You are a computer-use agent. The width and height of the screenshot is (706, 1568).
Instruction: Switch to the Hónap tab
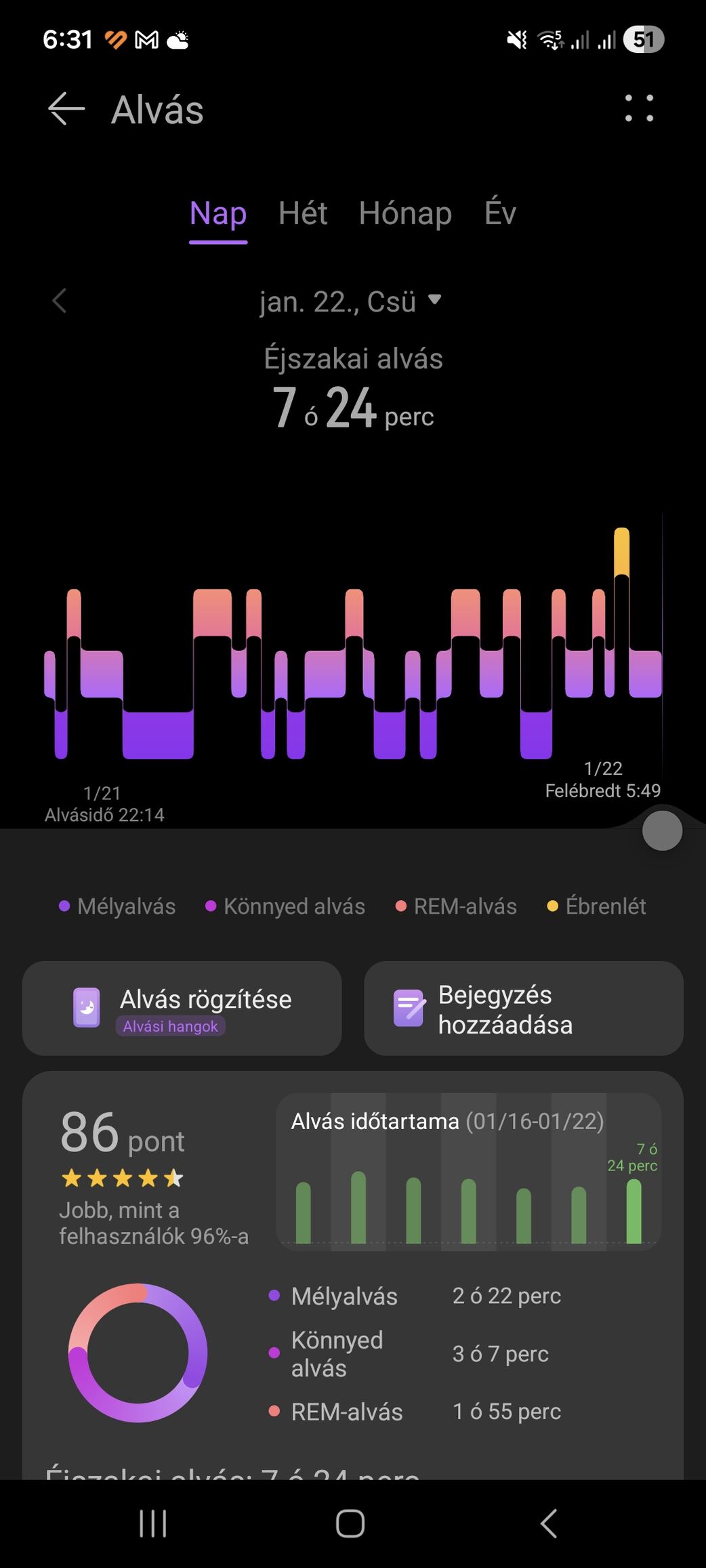405,214
